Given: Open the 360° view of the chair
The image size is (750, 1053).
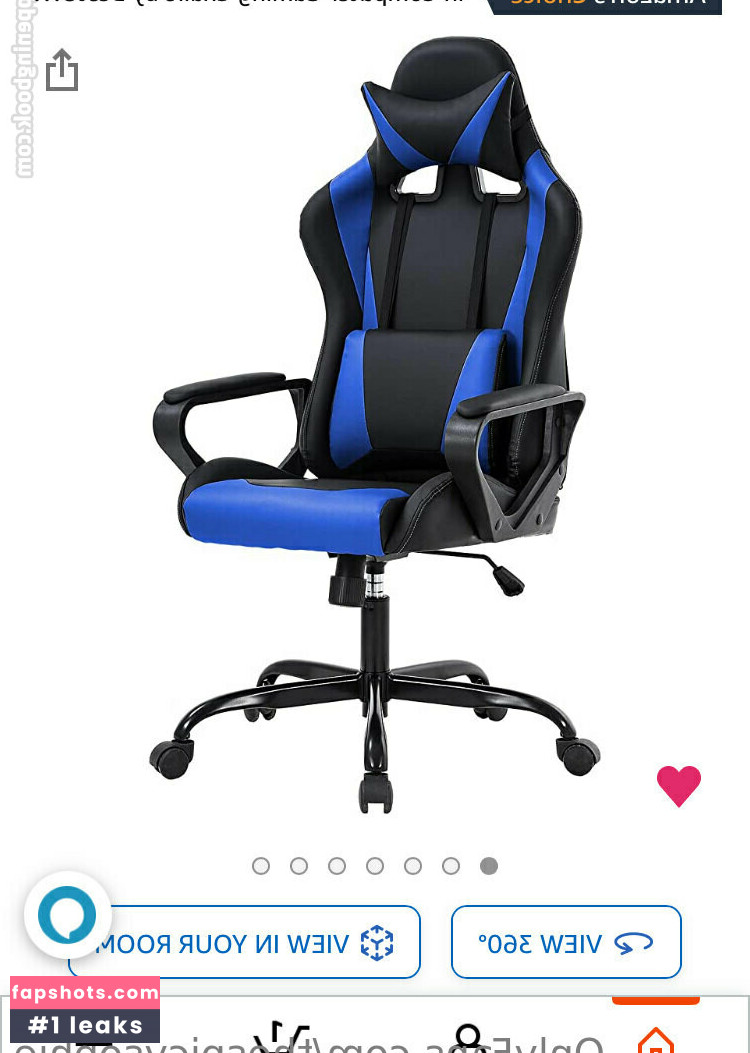Looking at the screenshot, I should click(566, 942).
